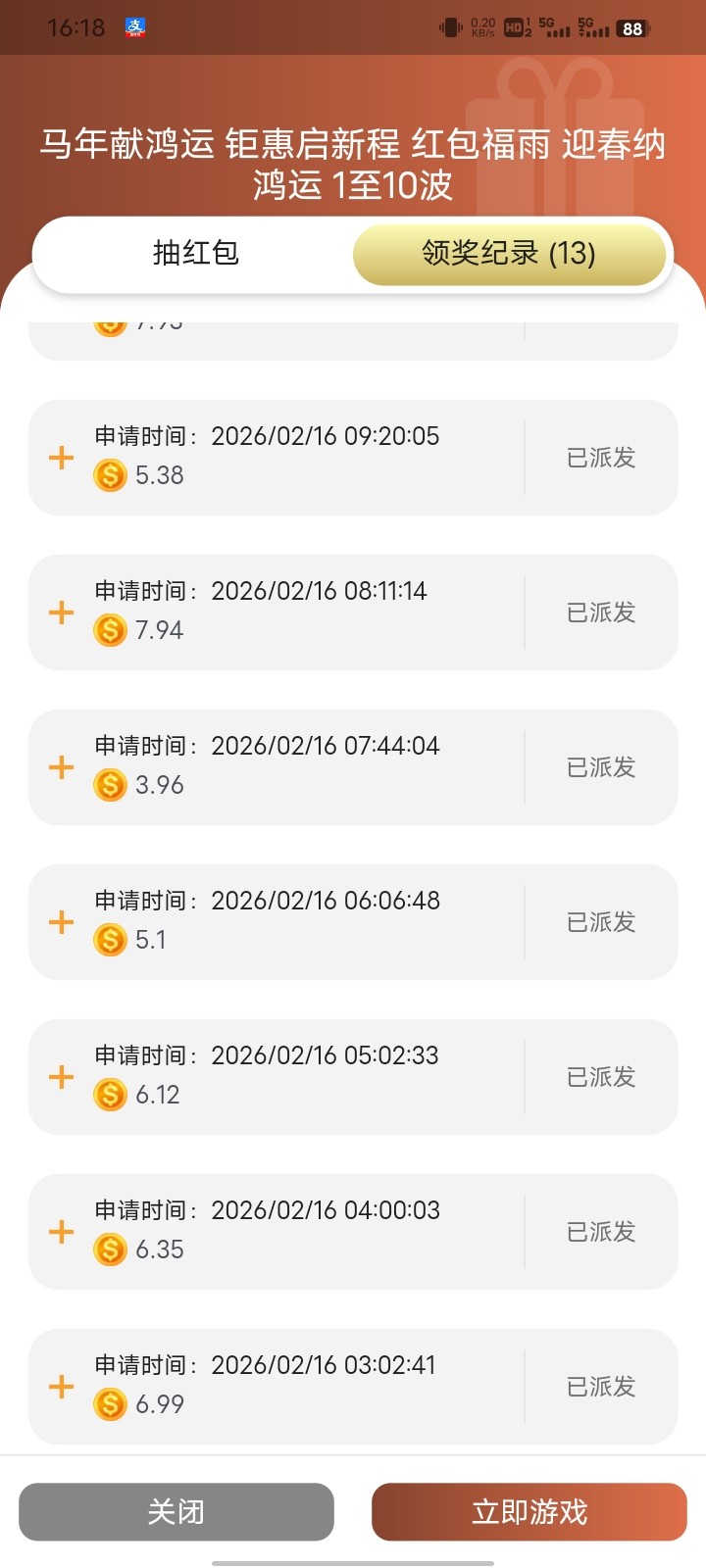Viewport: 706px width, 1568px height.
Task: Select the 领奖纪录 (13) tab
Action: 509,254
